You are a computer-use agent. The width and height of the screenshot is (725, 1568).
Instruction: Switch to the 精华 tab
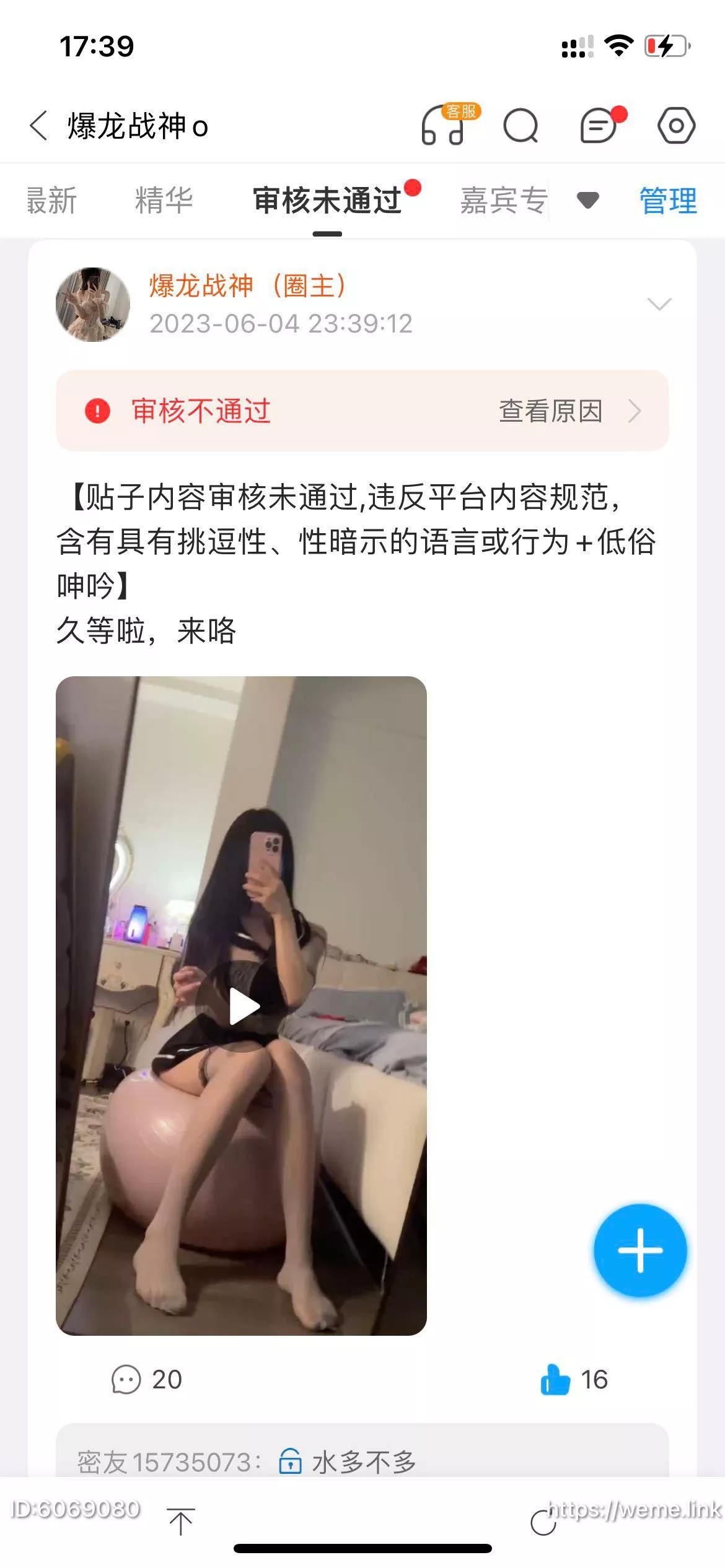point(164,201)
